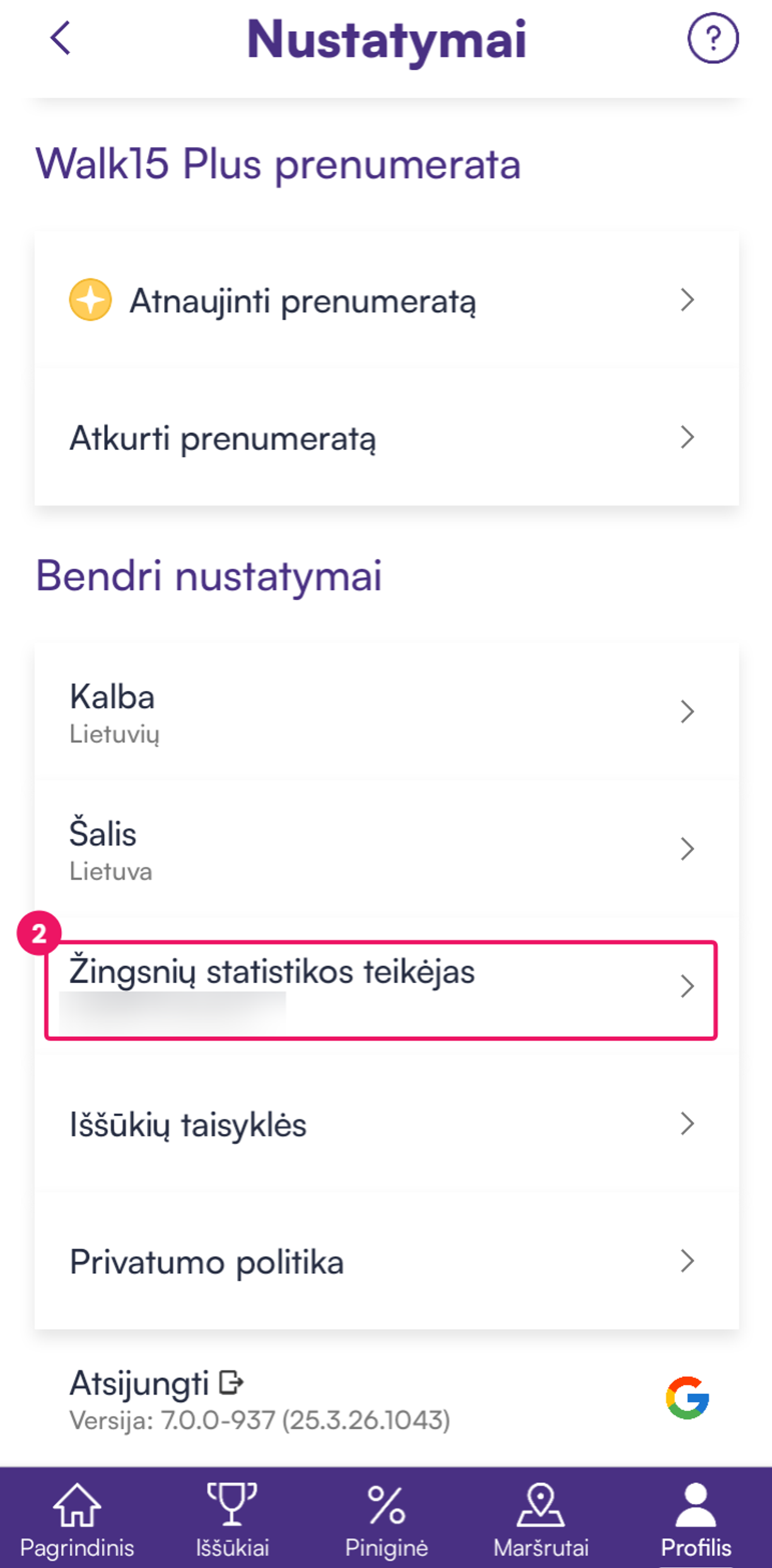The width and height of the screenshot is (772, 1568).
Task: Open Privatumo politika
Action: click(387, 1261)
